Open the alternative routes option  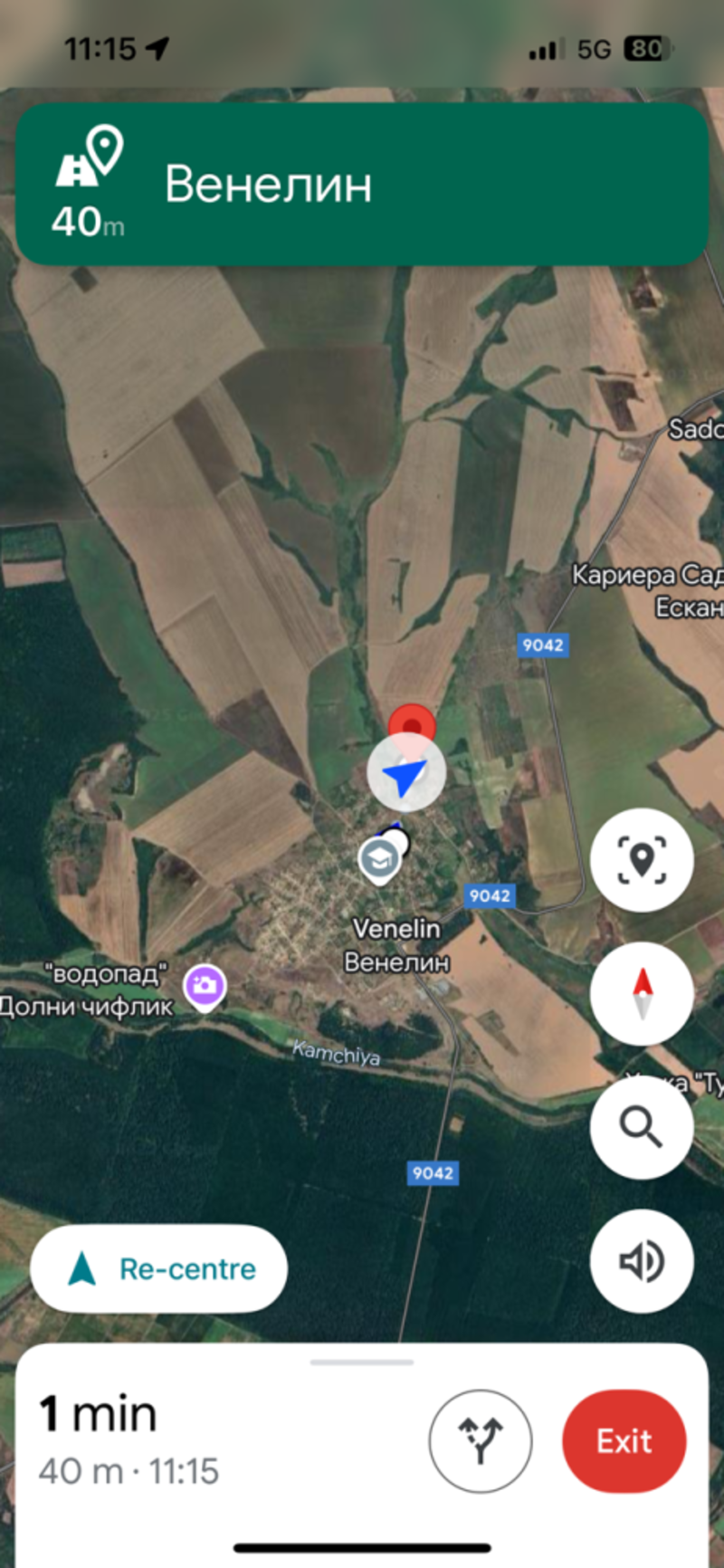tap(480, 1440)
